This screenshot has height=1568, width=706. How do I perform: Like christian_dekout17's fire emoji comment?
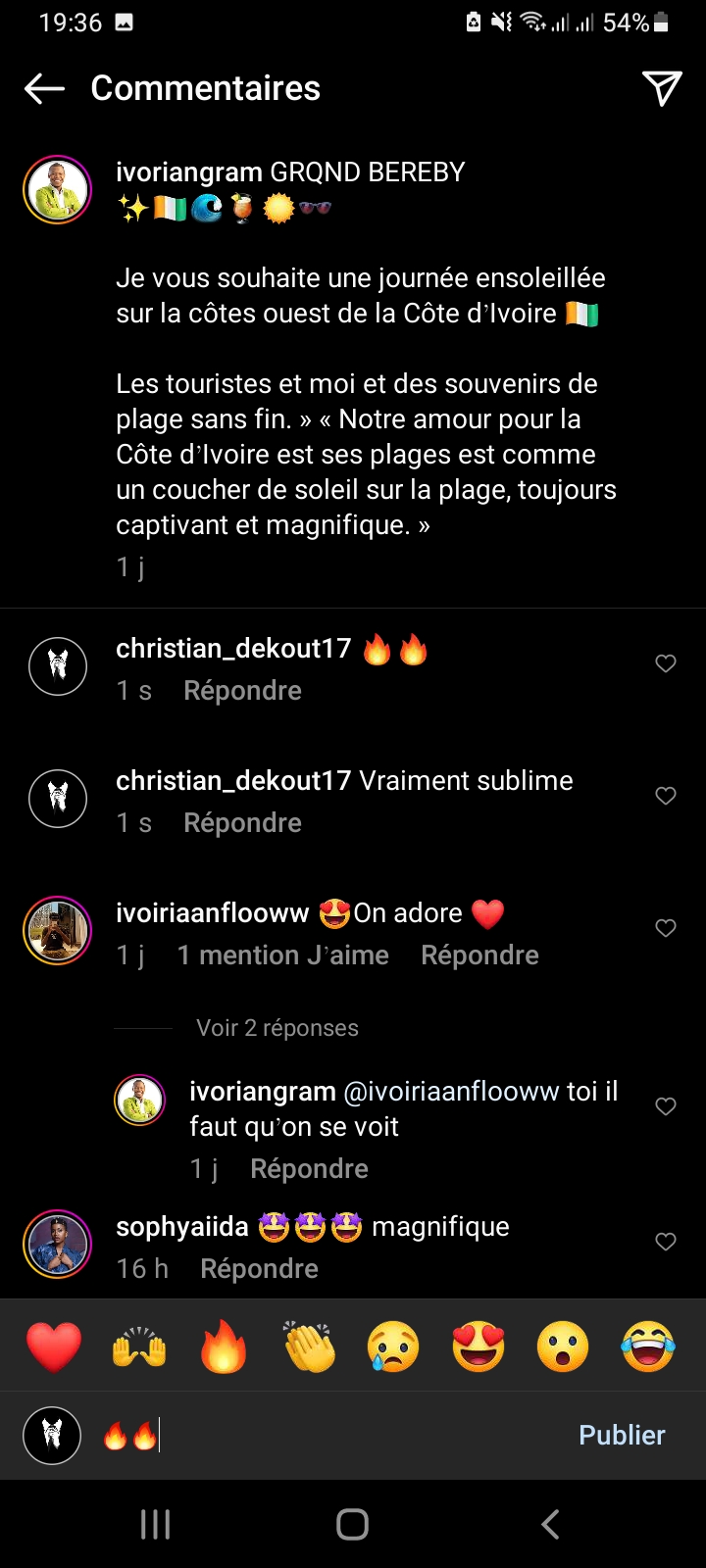coord(666,663)
